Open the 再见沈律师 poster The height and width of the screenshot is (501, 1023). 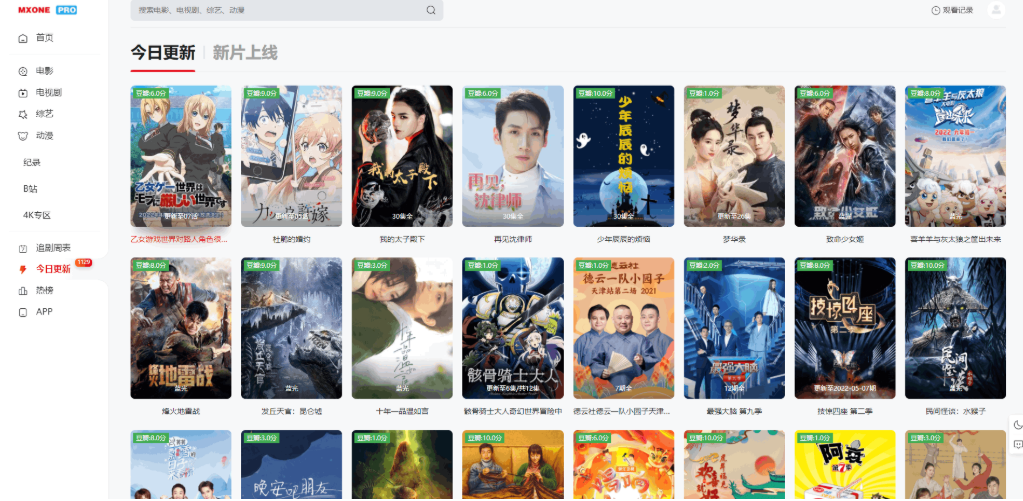point(512,157)
